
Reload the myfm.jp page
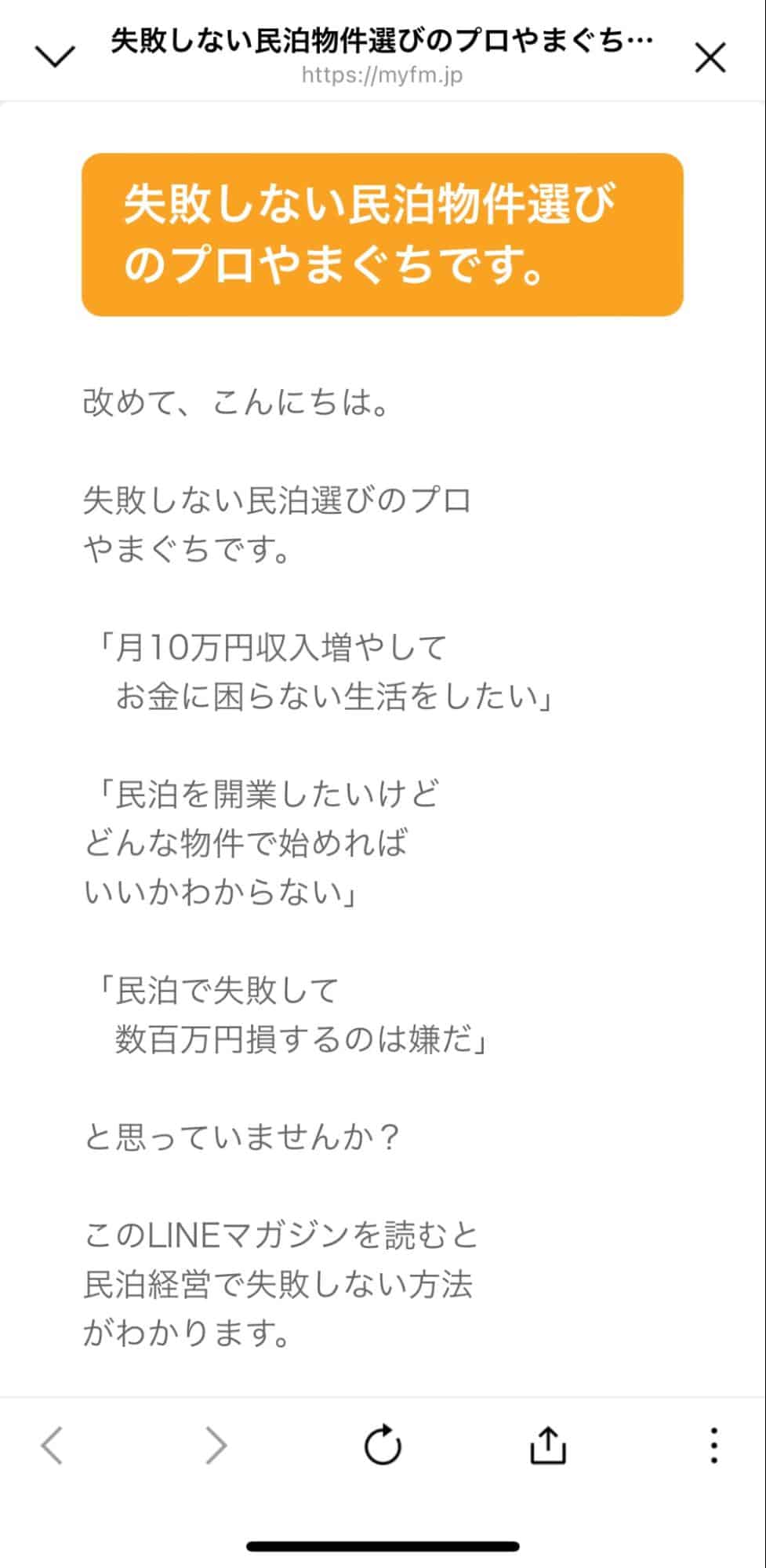[x=383, y=1445]
